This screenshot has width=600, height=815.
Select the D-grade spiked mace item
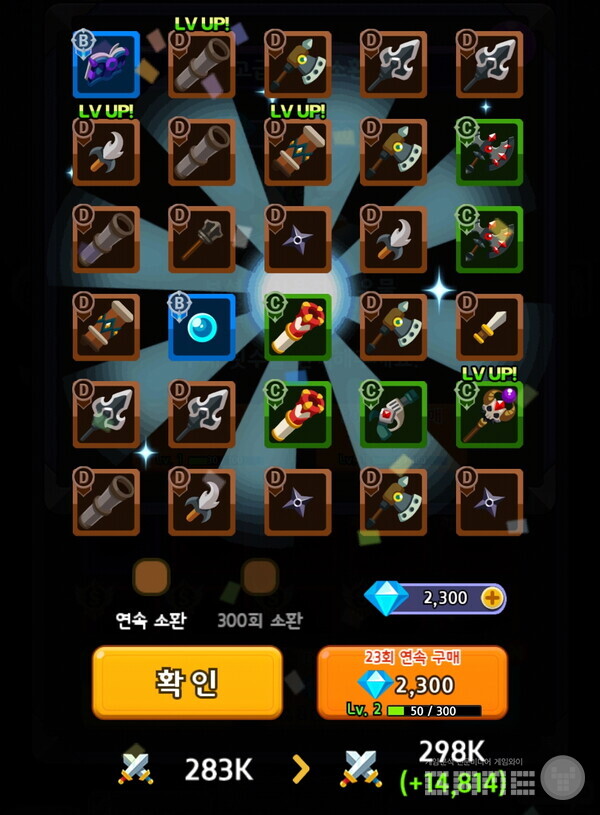coord(201,240)
